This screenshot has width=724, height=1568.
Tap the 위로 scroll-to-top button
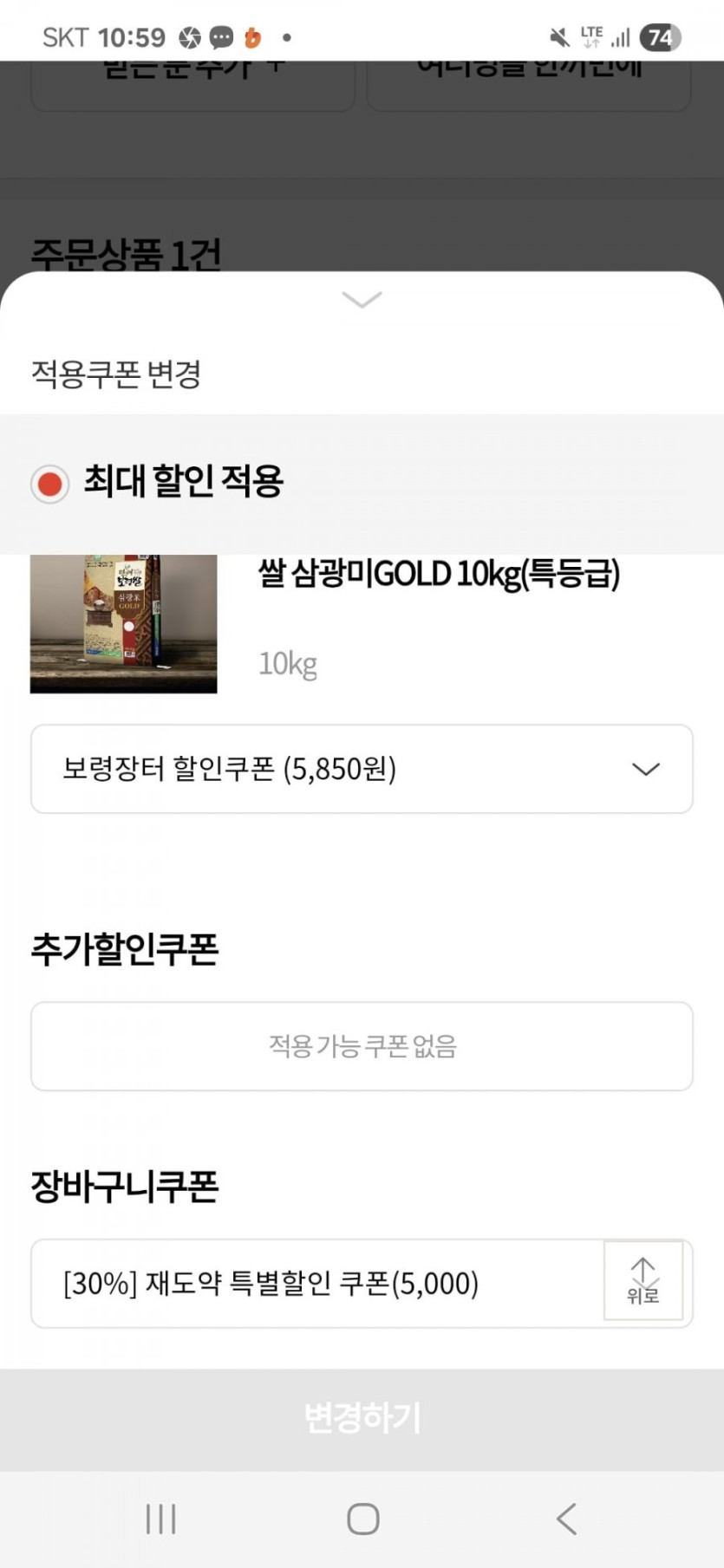pyautogui.click(x=642, y=1280)
